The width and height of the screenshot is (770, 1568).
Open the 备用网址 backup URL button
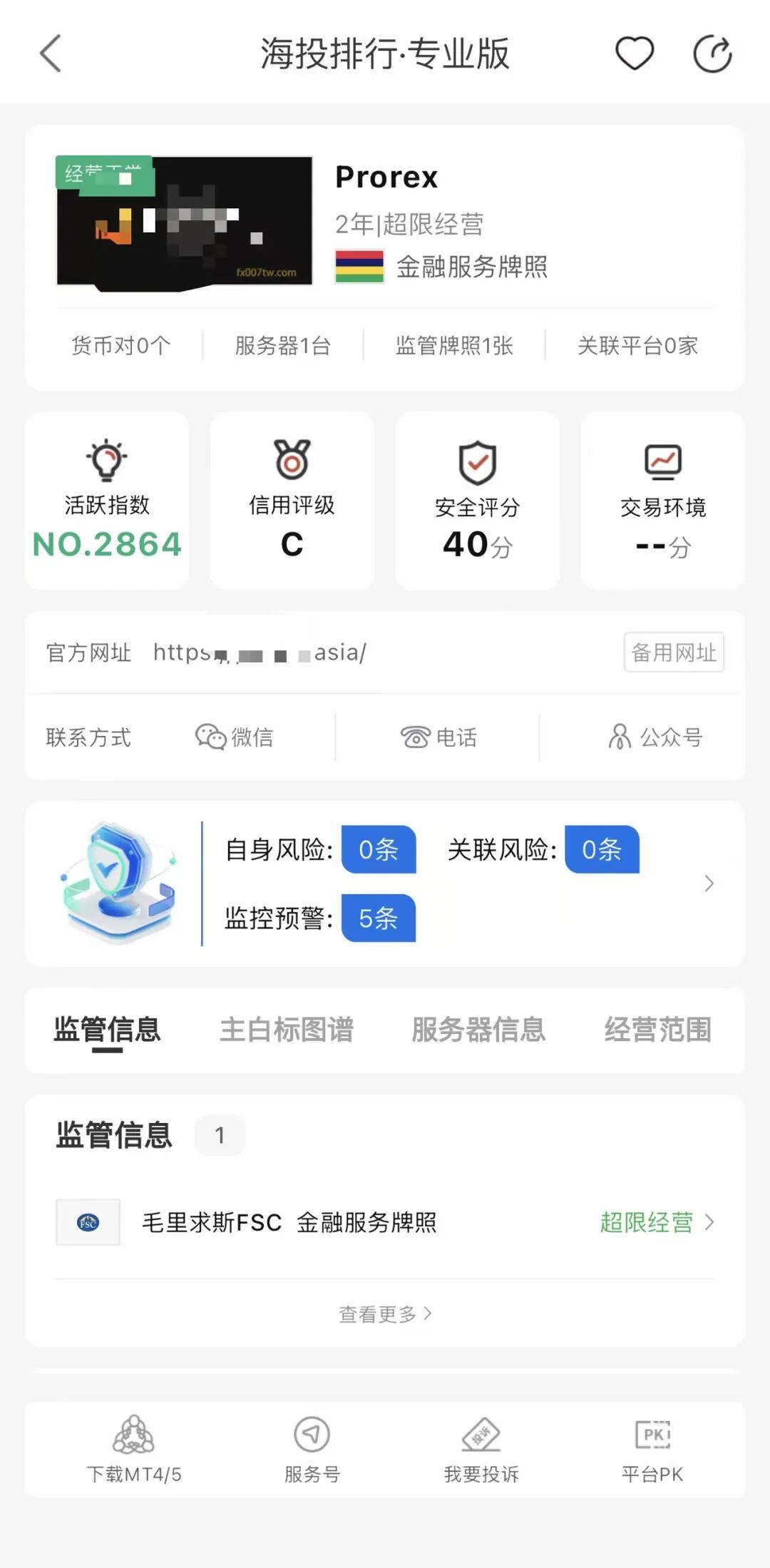click(674, 652)
